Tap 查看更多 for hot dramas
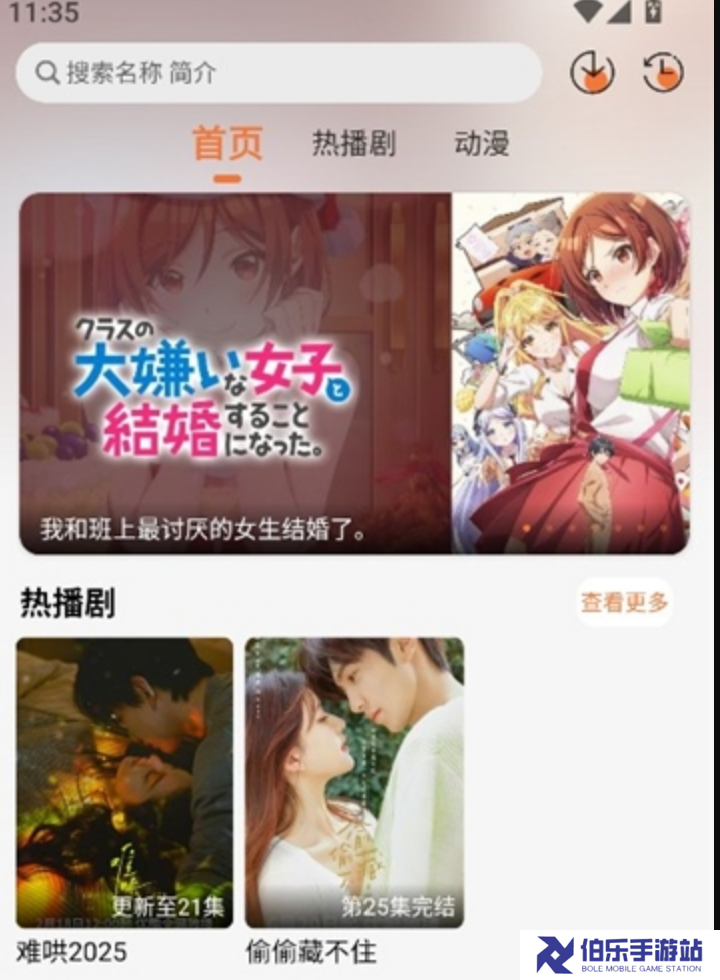Image resolution: width=720 pixels, height=980 pixels. pos(624,602)
